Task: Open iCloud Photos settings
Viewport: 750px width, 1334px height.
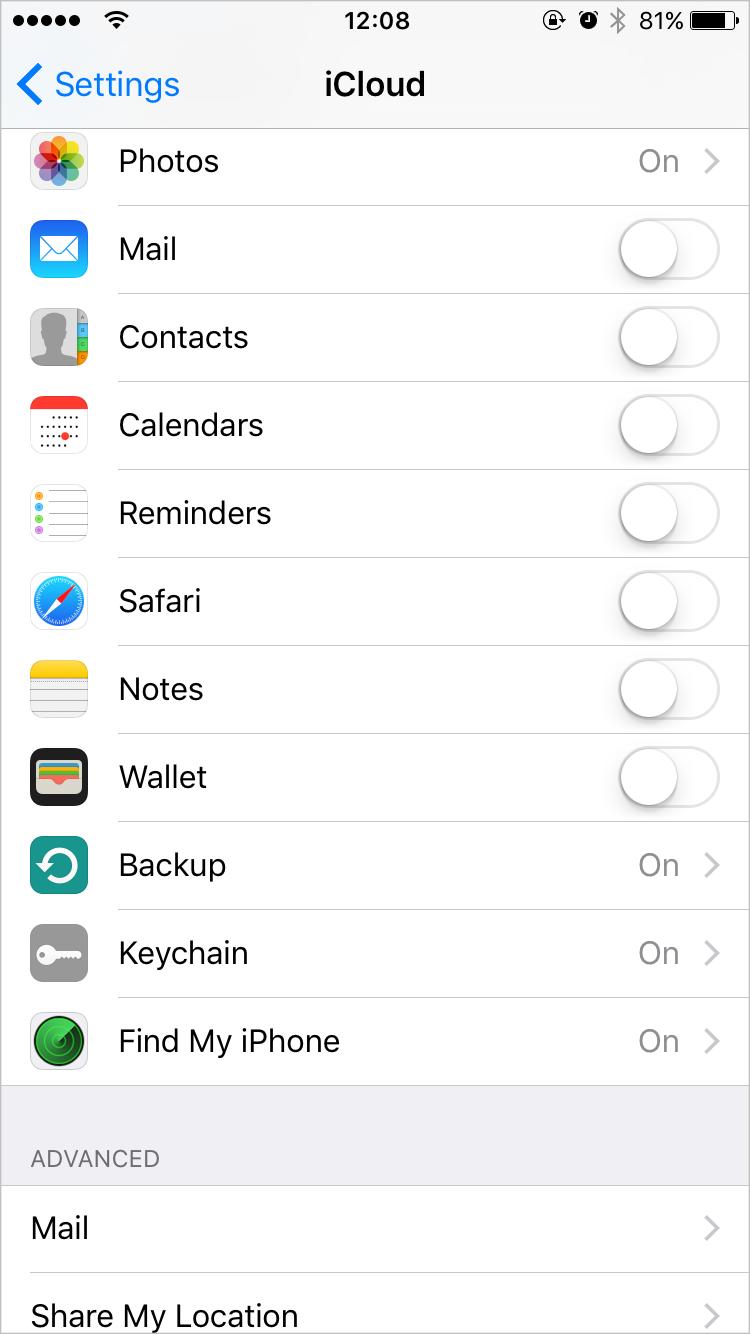Action: pyautogui.click(x=375, y=162)
